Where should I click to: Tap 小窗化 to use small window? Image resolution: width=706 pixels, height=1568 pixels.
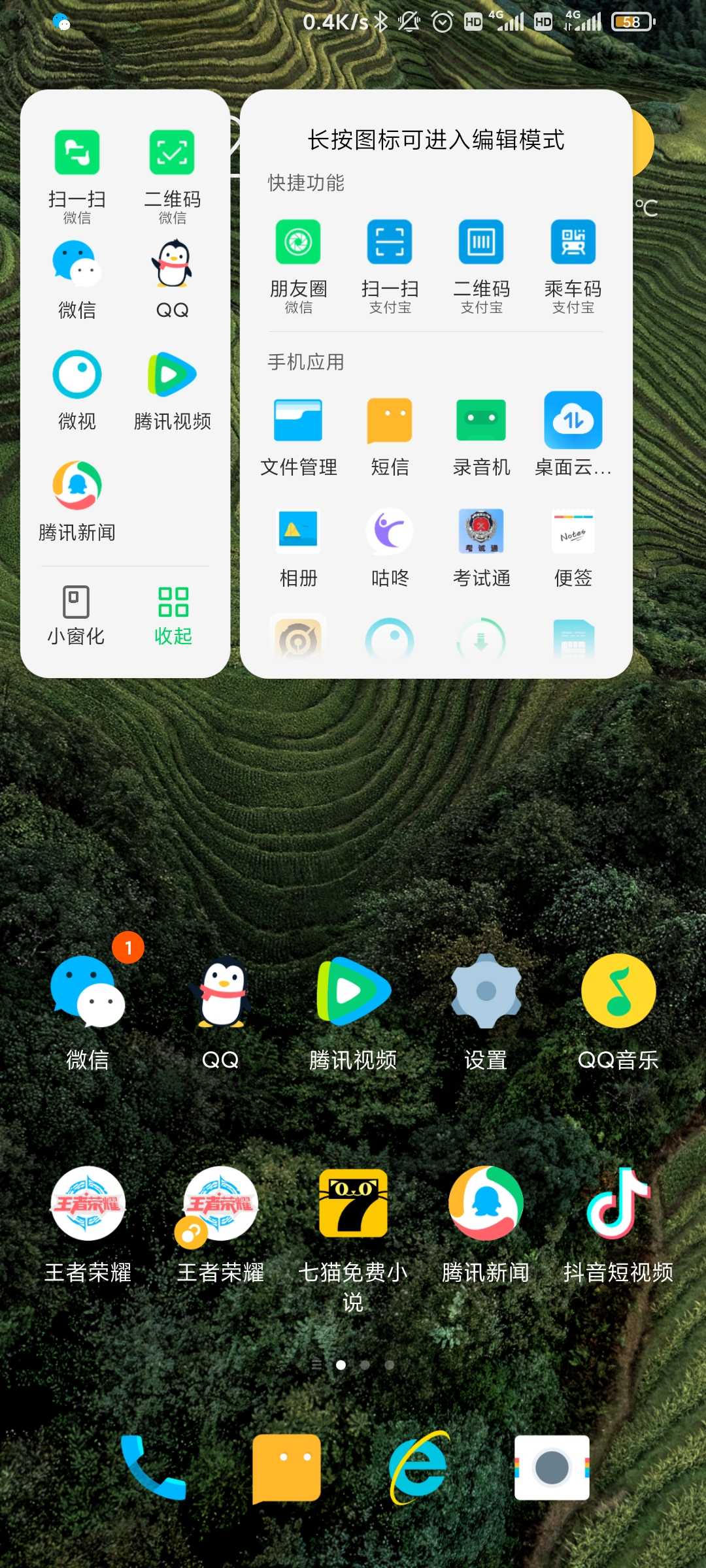[76, 614]
